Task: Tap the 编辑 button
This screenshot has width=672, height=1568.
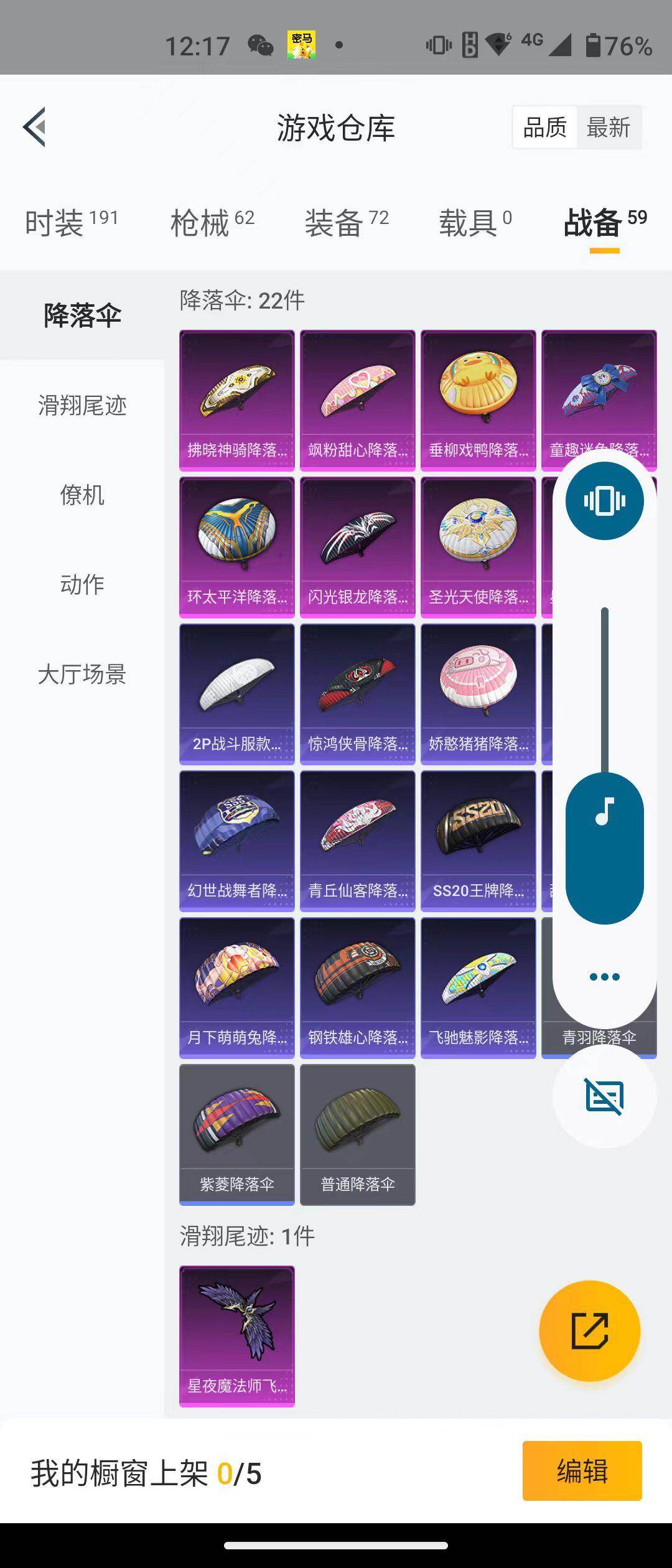Action: tap(582, 1472)
